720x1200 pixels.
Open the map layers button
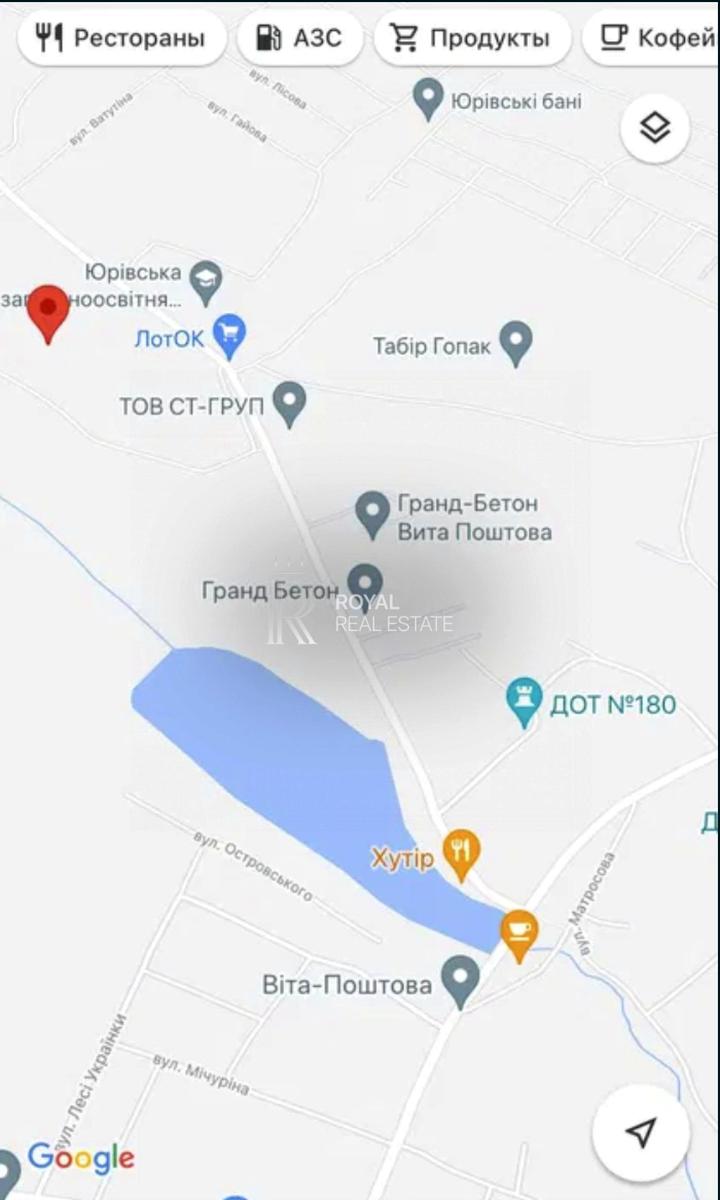pos(654,128)
